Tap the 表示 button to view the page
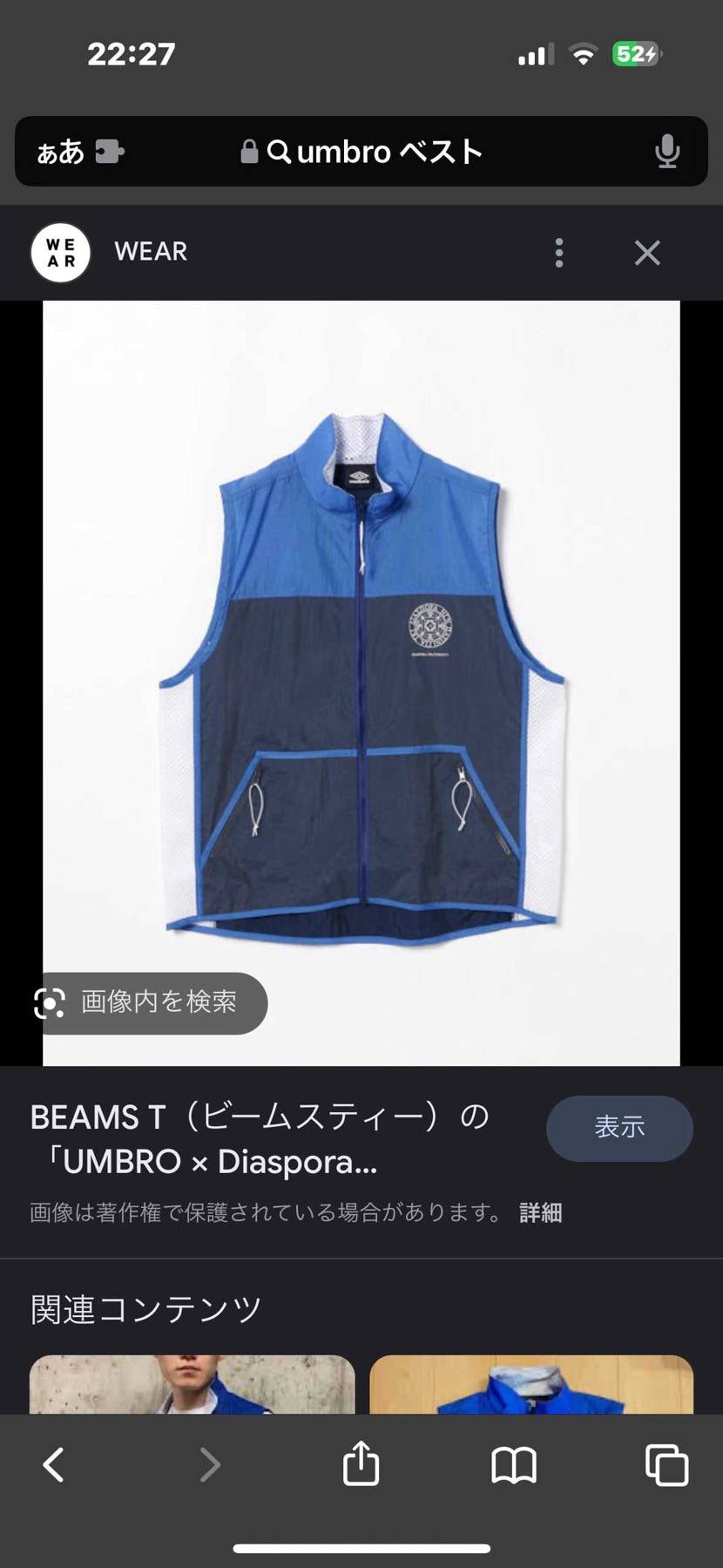The height and width of the screenshot is (1568, 723). coord(618,1128)
